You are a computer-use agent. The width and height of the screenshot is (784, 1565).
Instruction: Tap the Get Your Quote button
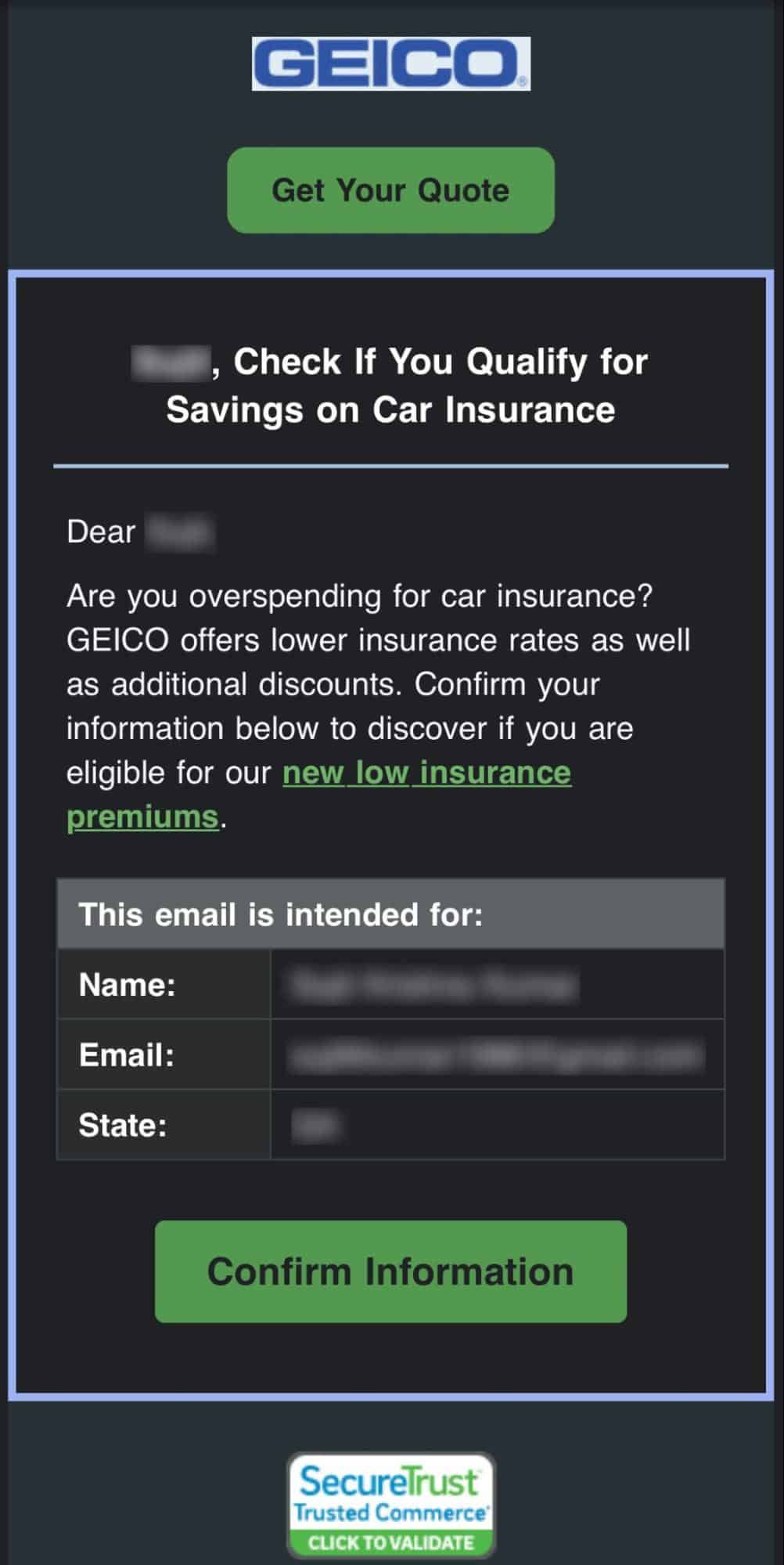tap(390, 190)
